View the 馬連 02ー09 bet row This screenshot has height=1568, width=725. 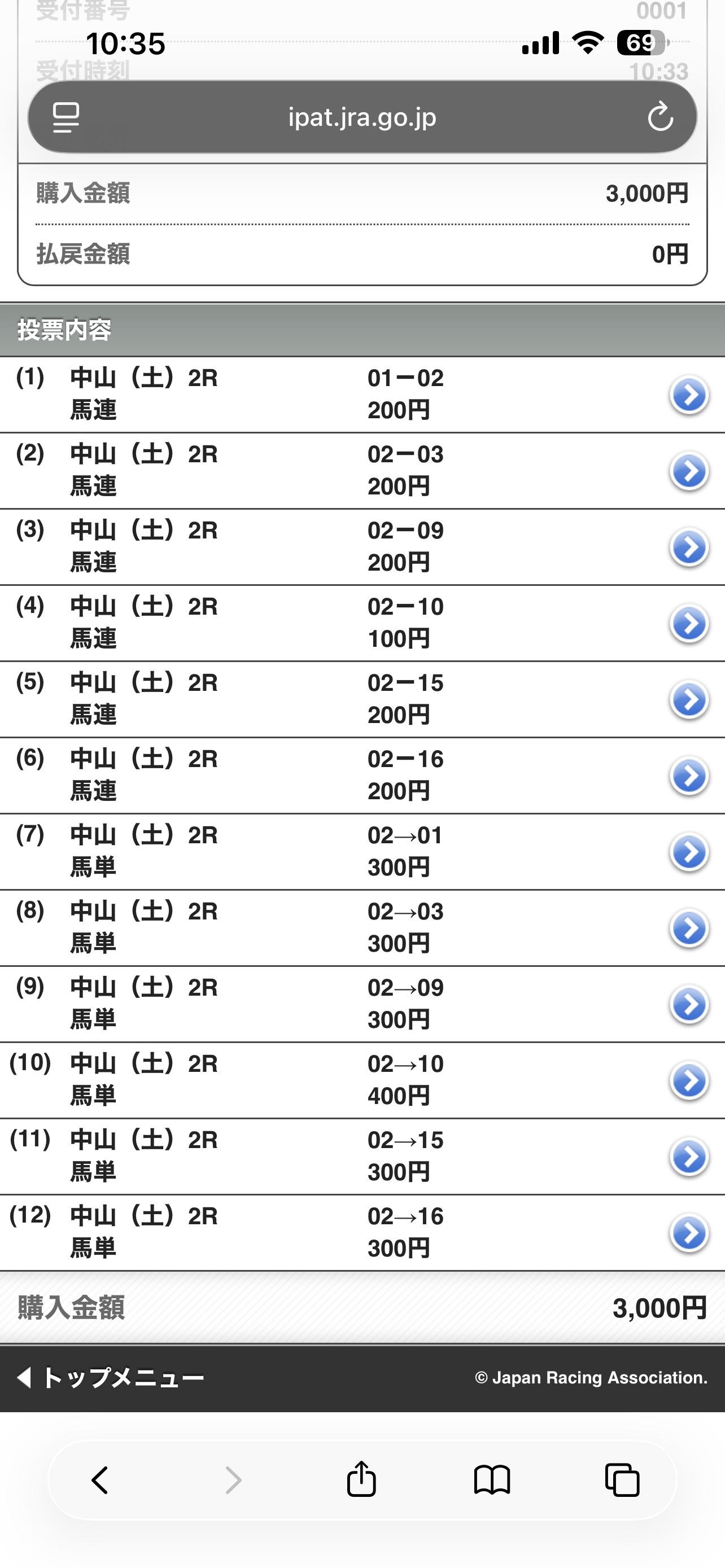tap(688, 546)
